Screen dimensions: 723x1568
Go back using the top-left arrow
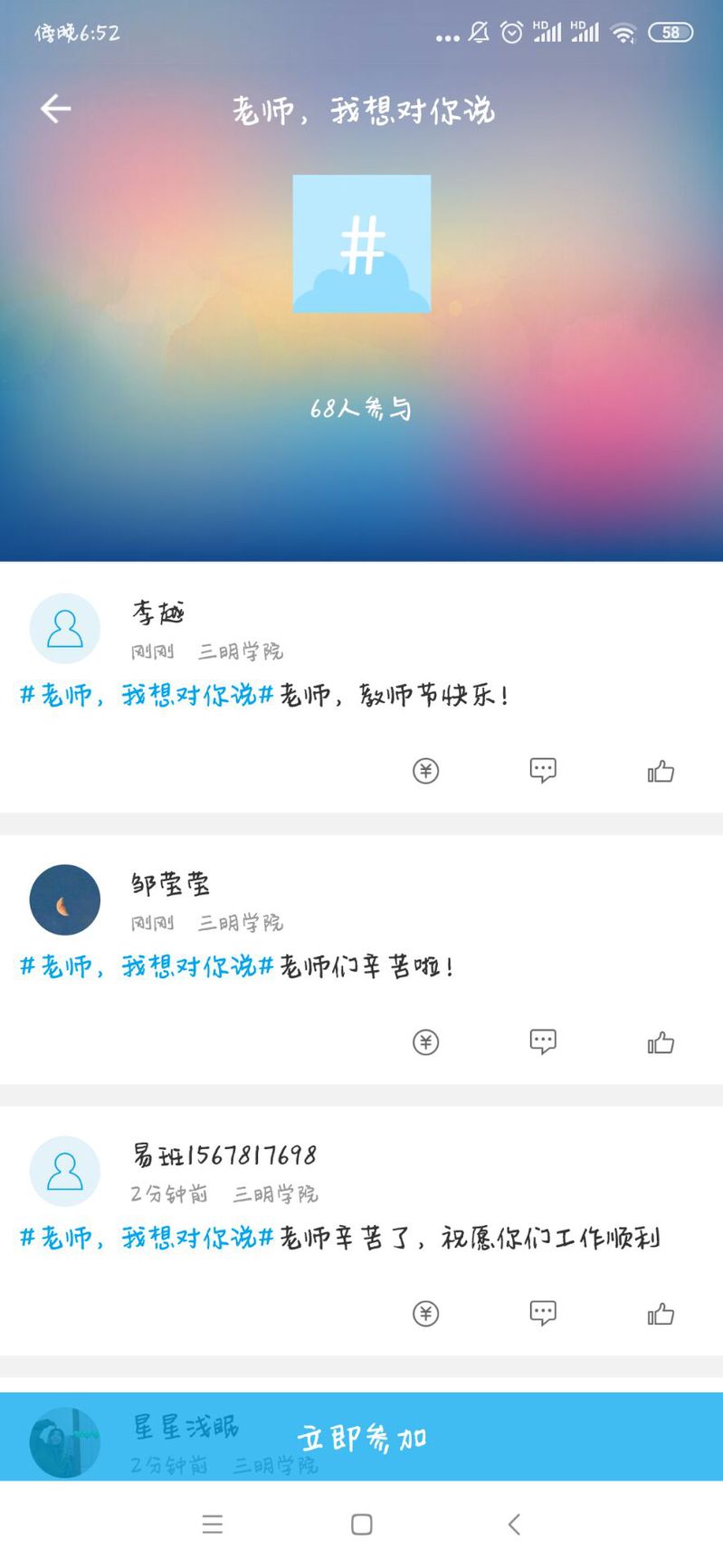(x=55, y=109)
